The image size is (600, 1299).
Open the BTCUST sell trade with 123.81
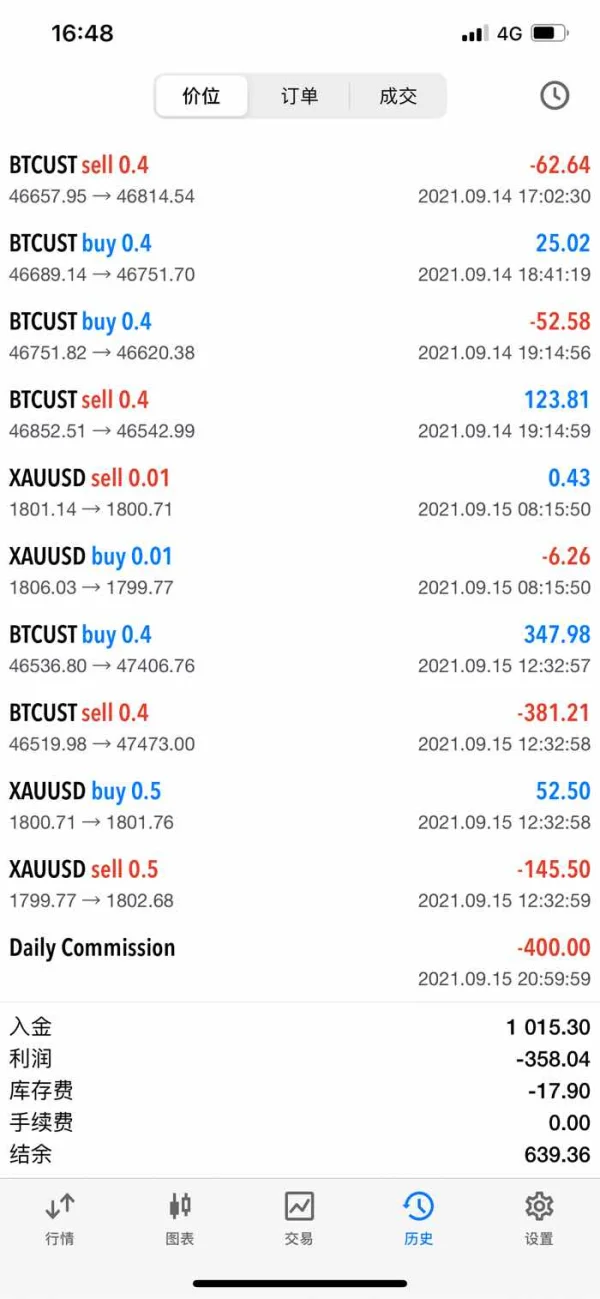(x=300, y=415)
